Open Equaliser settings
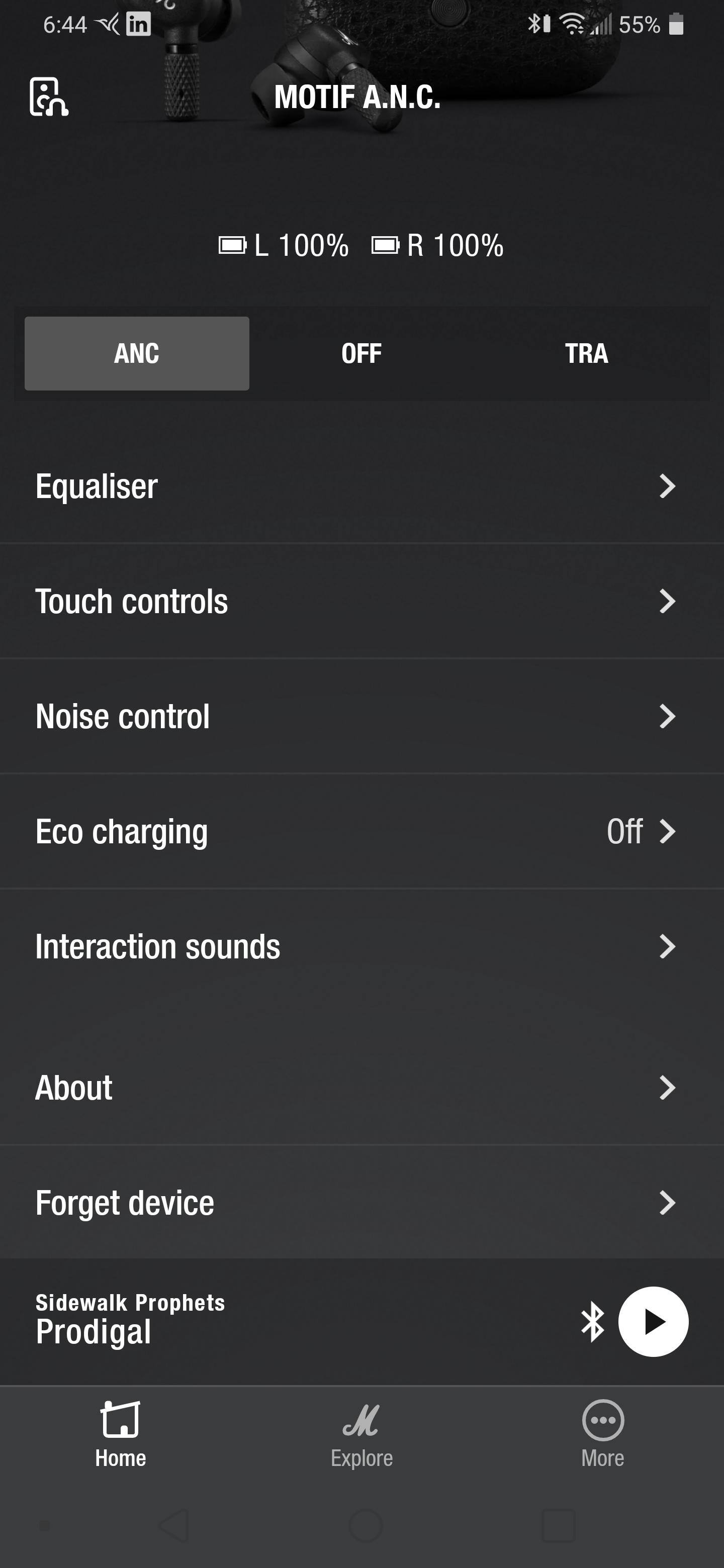The image size is (724, 1568). click(x=361, y=486)
